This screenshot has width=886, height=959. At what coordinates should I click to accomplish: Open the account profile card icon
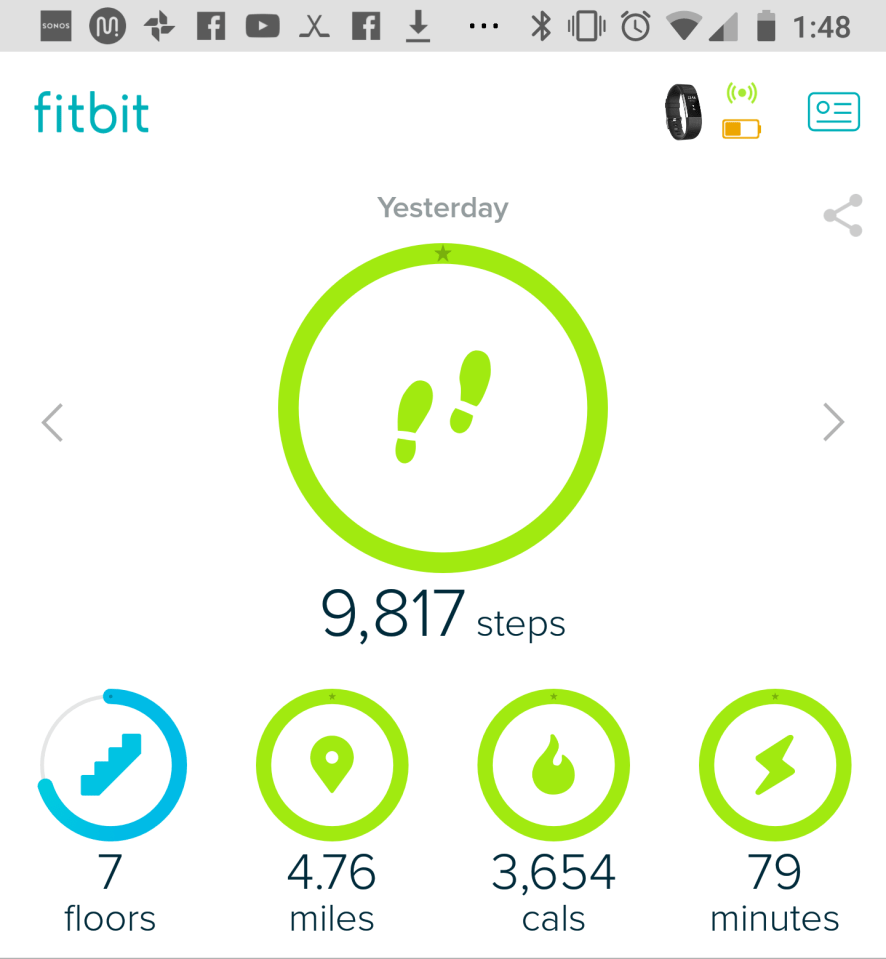[x=833, y=112]
